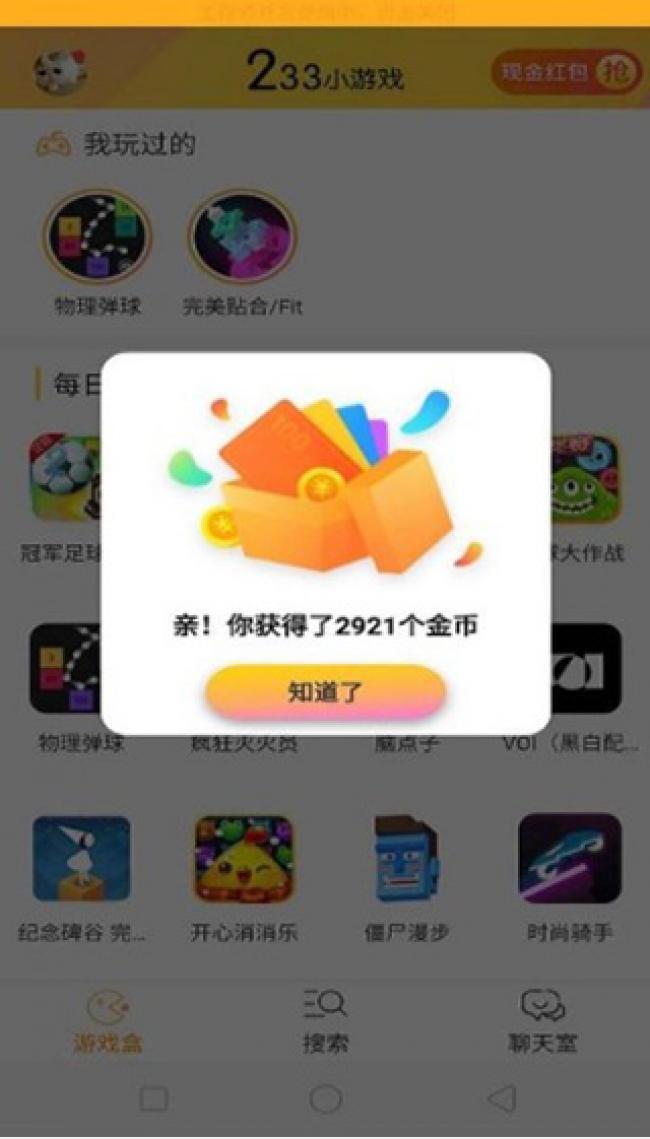Select the 游戏盒 tab

pos(108,1020)
